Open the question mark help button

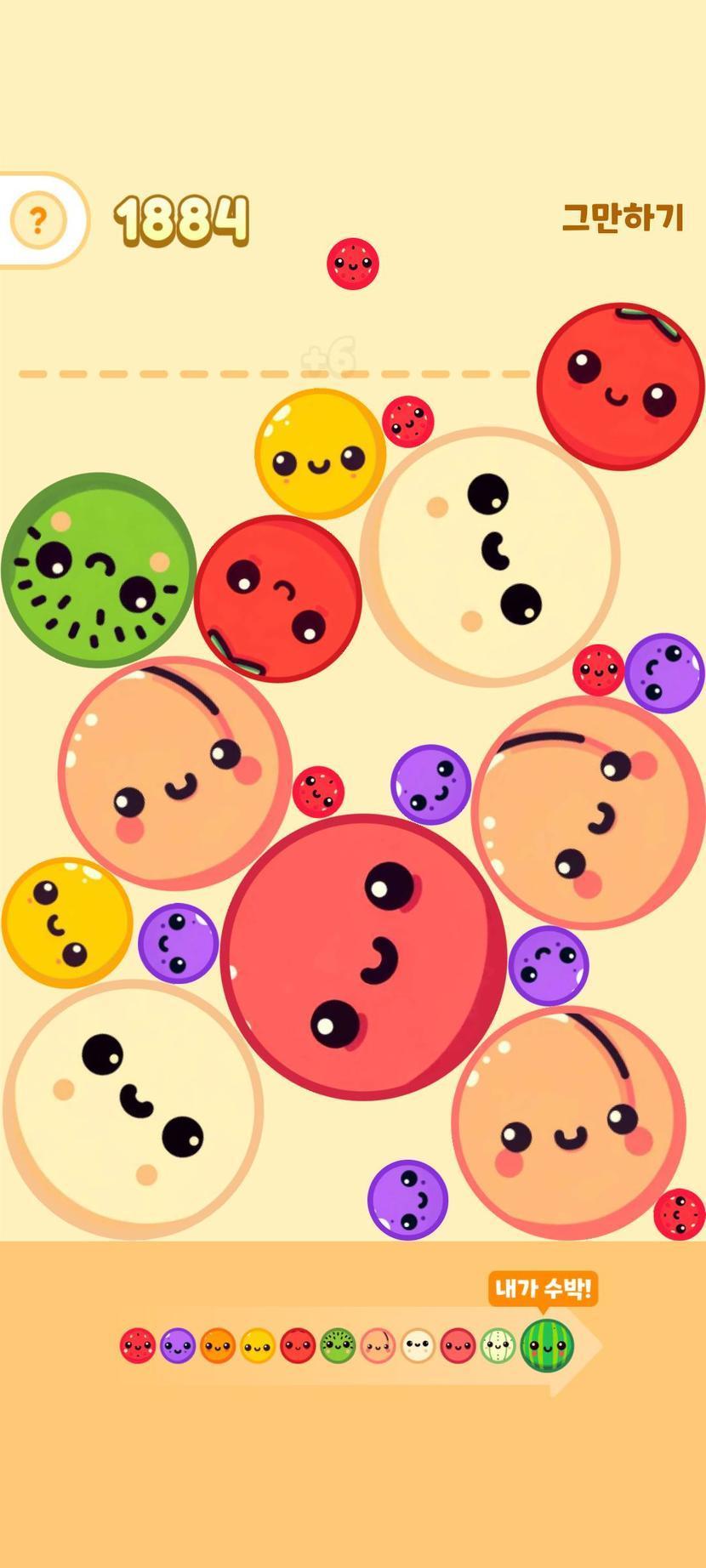point(37,220)
